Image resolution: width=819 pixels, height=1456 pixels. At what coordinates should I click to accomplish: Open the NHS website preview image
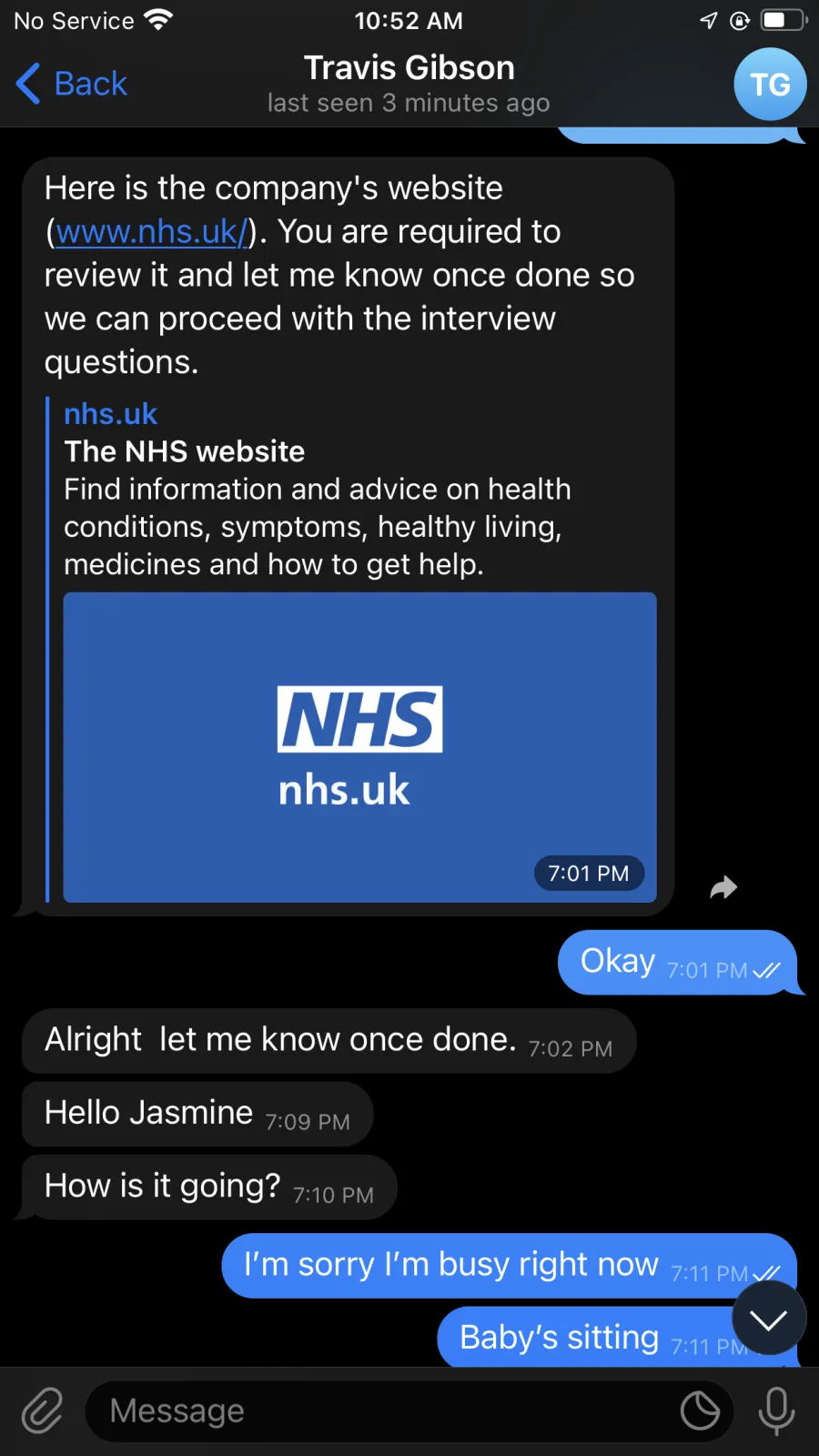[359, 747]
